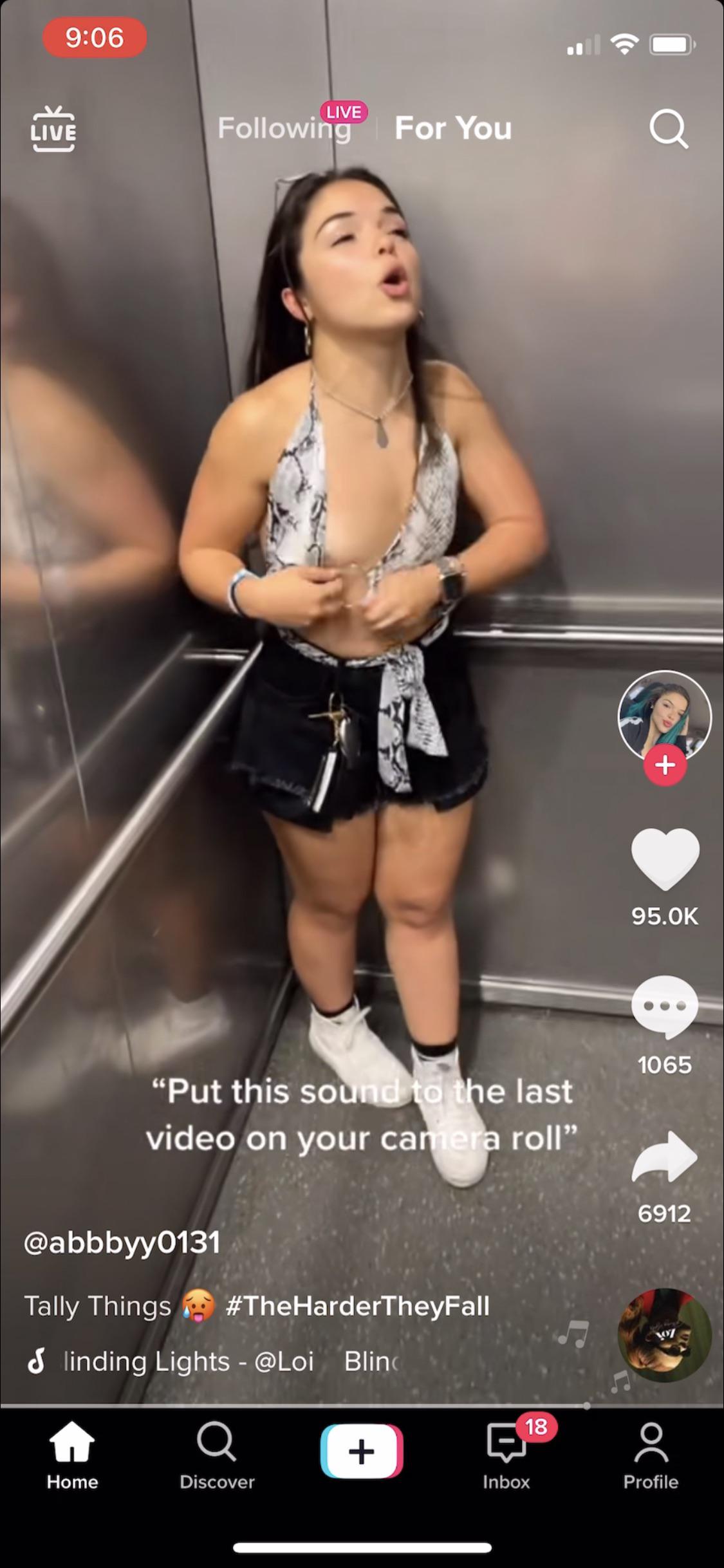Open the Blinding Lights sound title
This screenshot has height=1568, width=724.
coord(187,1361)
